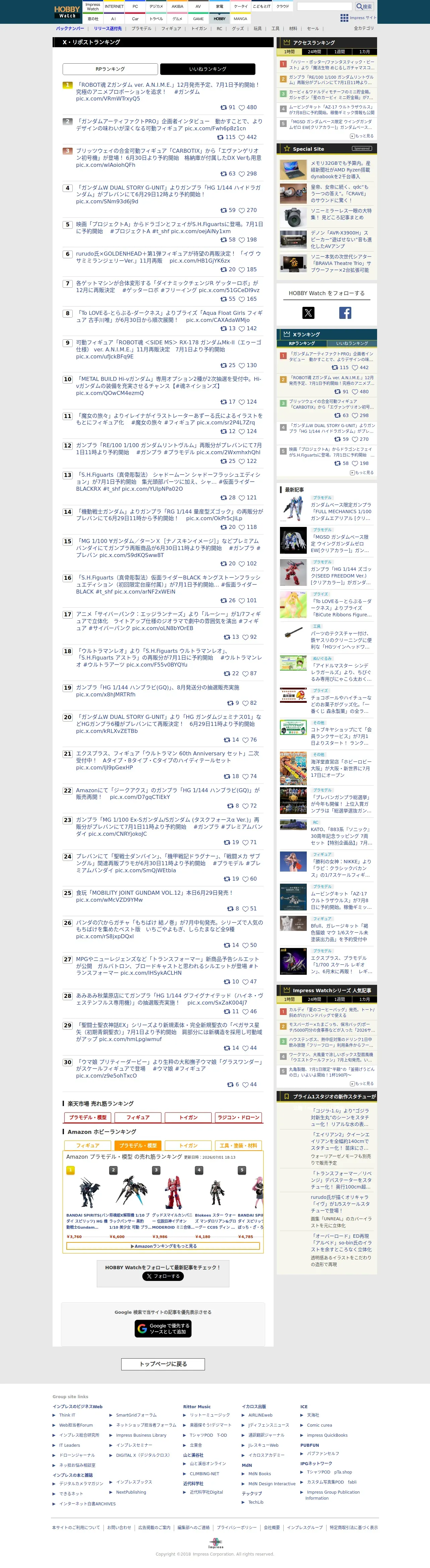The width and height of the screenshot is (430, 1568).
Task: Select the いいねランキング tab
Action: pos(207,69)
